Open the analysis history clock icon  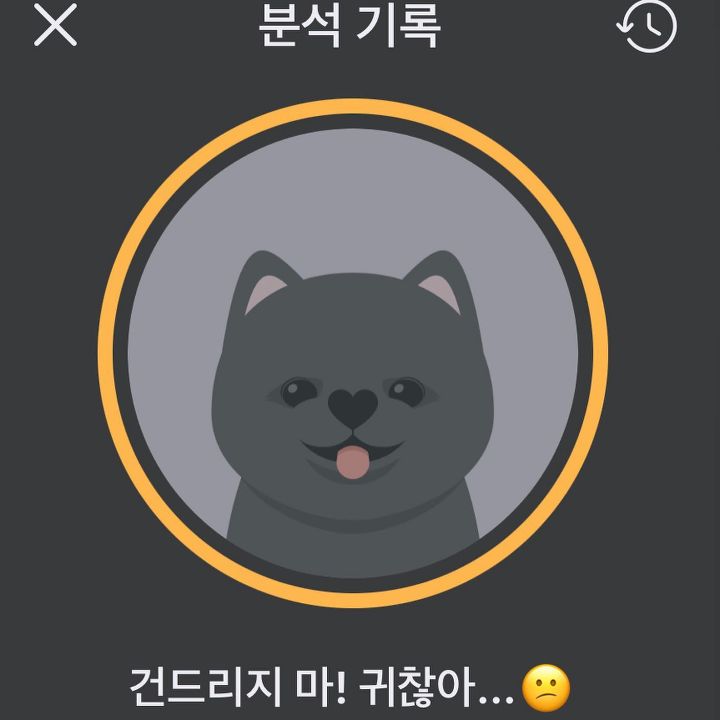[647, 26]
